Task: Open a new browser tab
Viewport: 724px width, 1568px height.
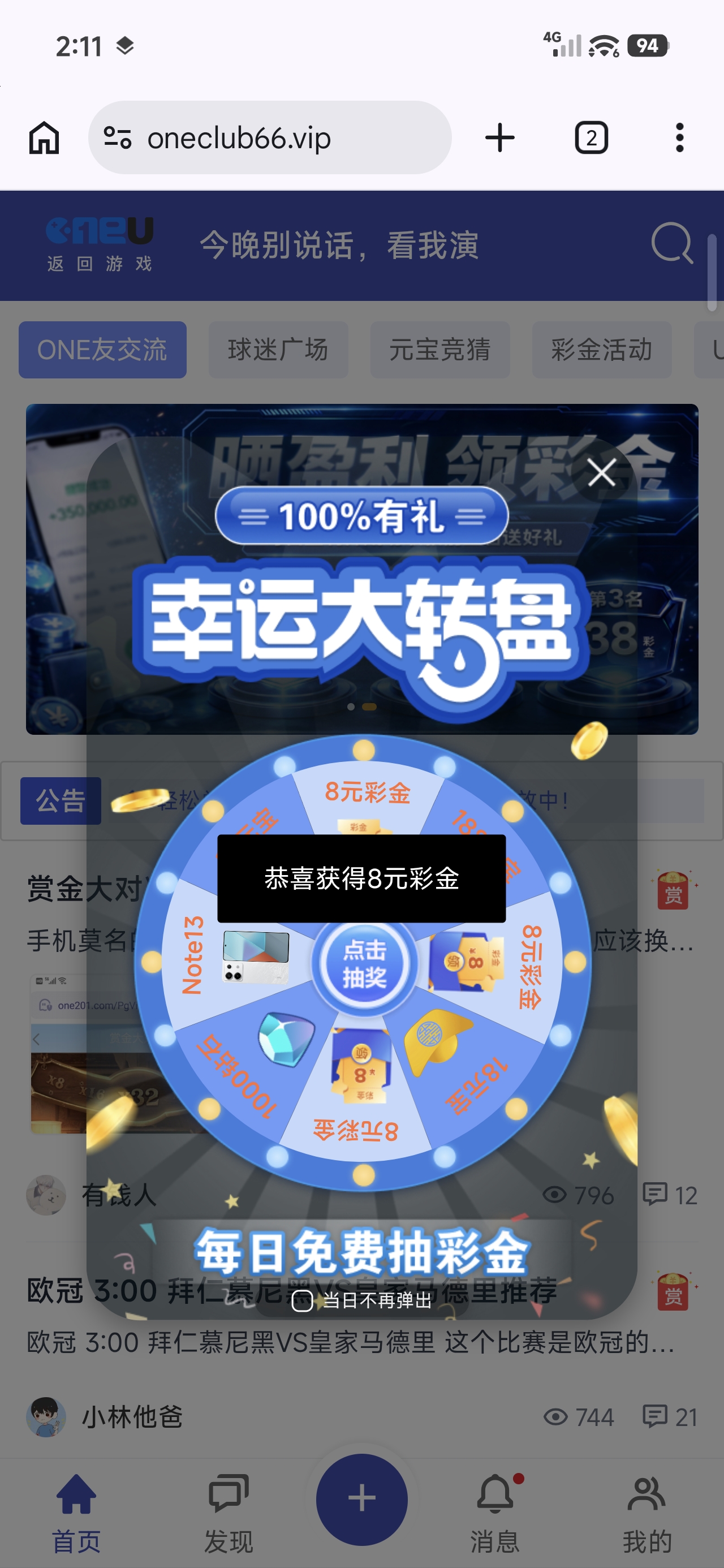Action: tap(499, 137)
